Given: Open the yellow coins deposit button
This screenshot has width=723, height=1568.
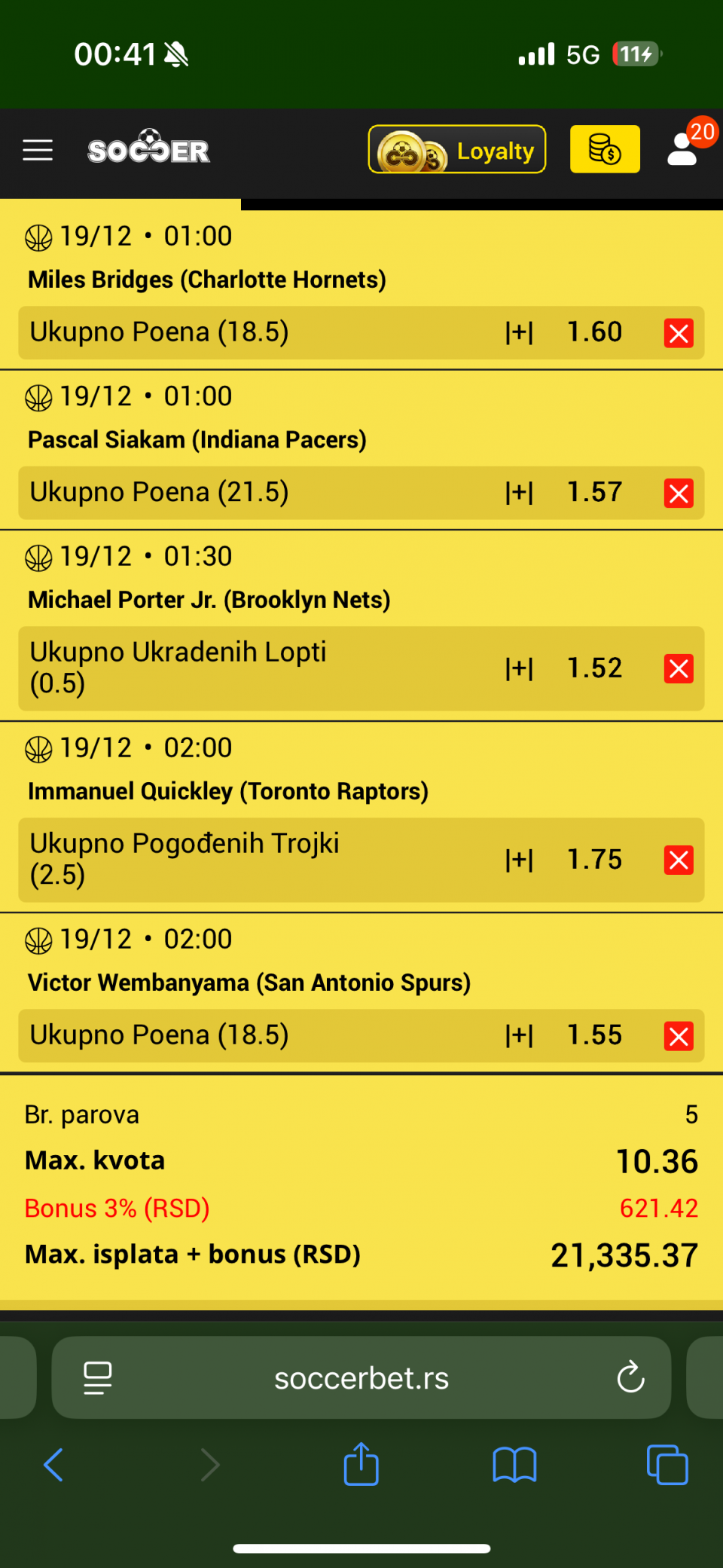Looking at the screenshot, I should pos(605,149).
